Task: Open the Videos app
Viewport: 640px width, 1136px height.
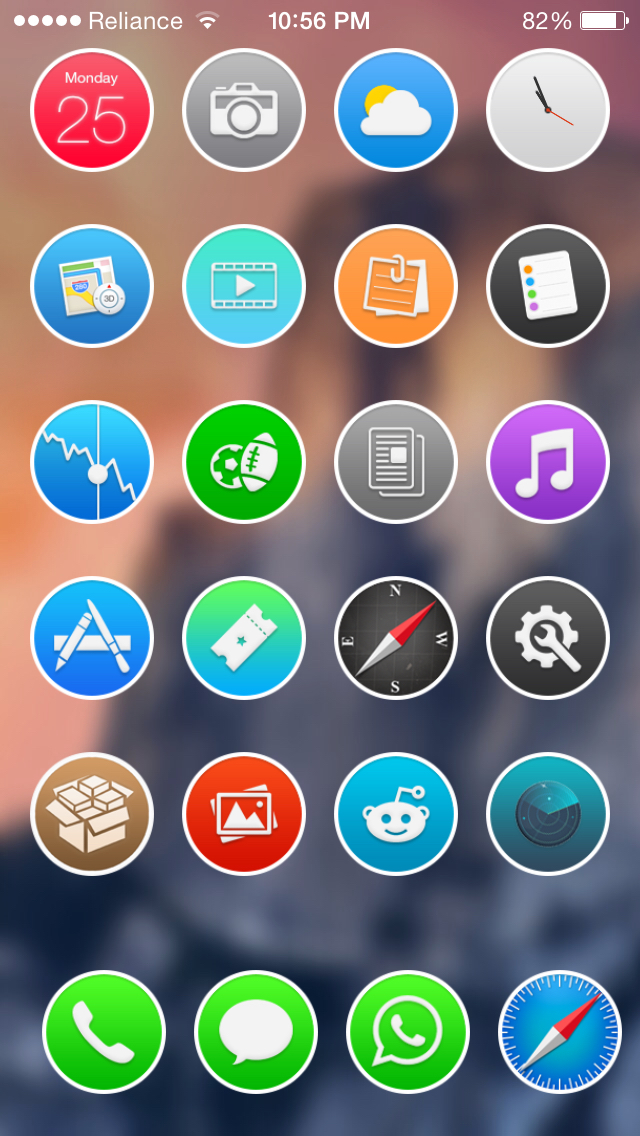Action: pos(244,286)
